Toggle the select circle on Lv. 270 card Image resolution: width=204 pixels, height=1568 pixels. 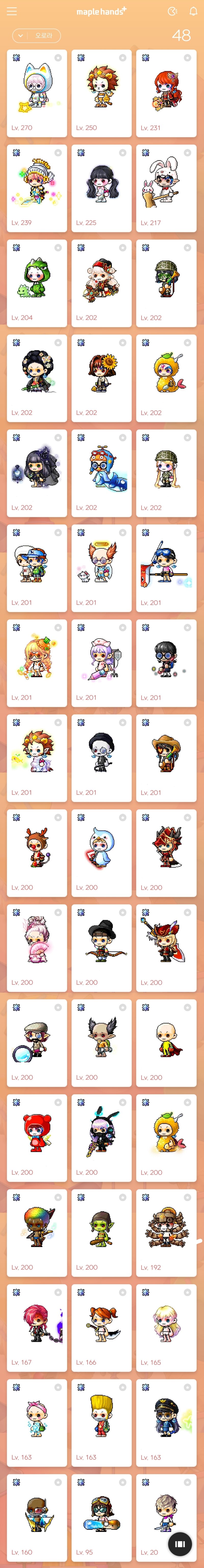coord(58,58)
